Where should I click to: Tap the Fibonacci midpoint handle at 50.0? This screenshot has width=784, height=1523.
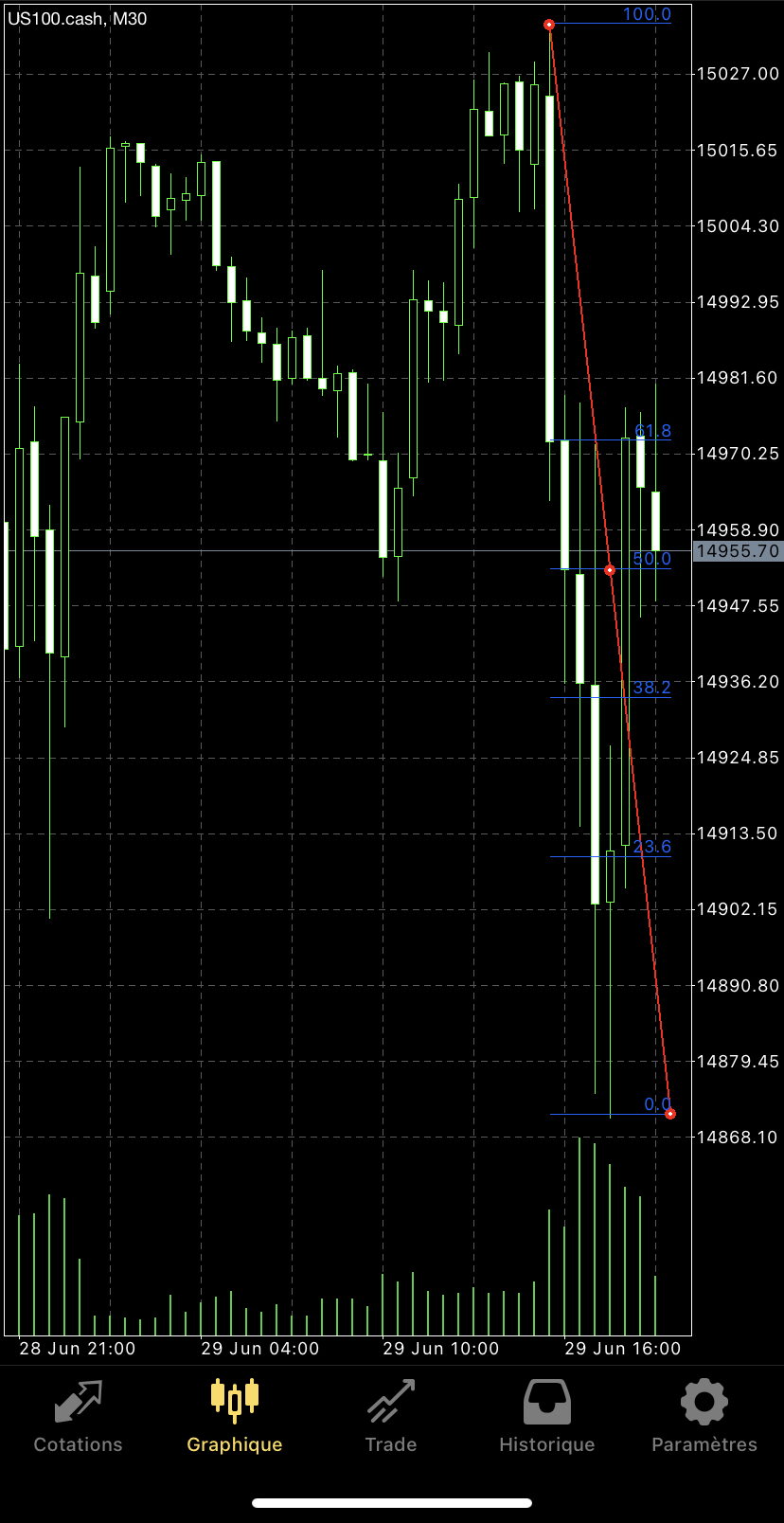610,570
